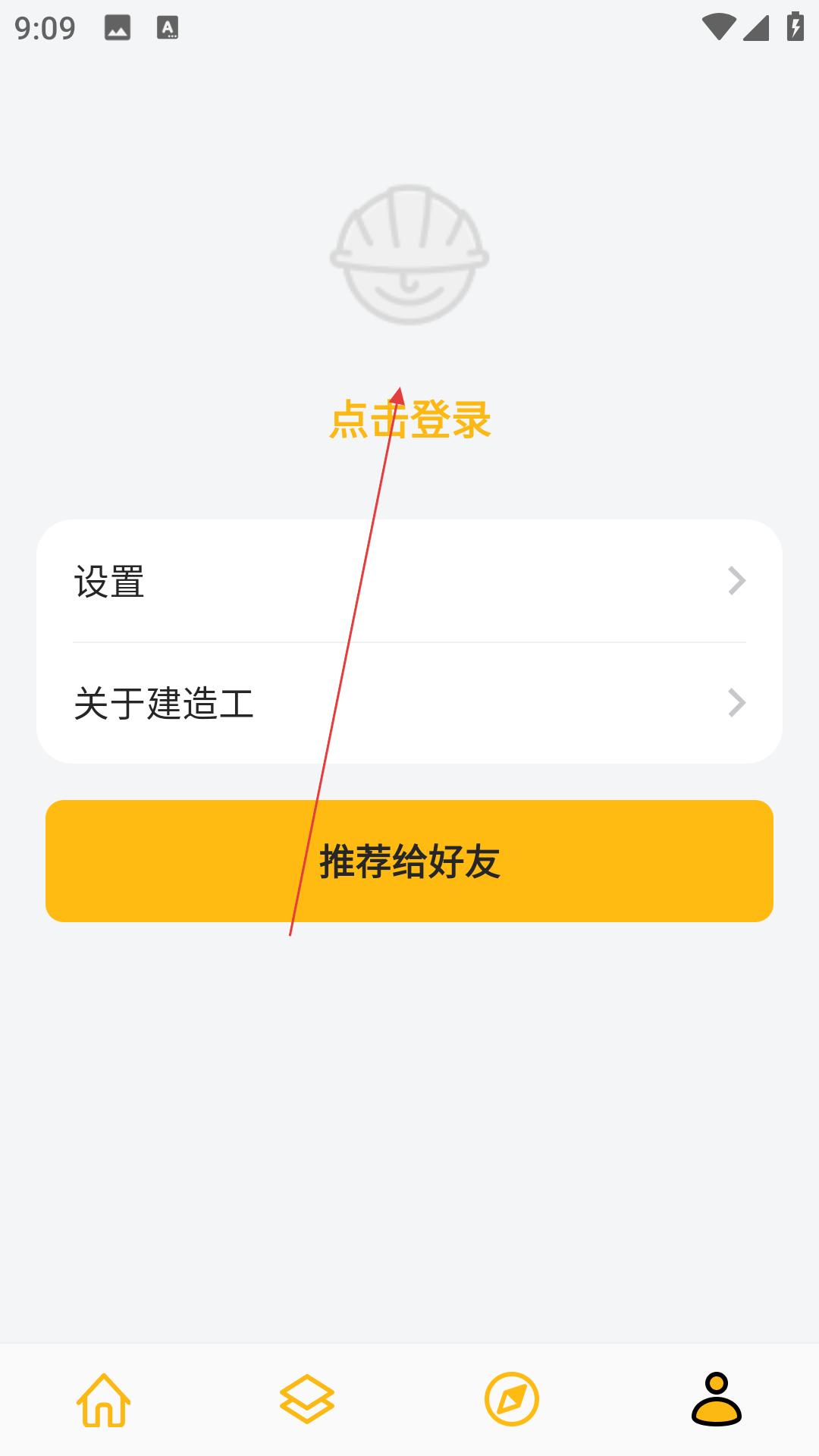This screenshot has height=1456, width=819.
Task: Tap the 点击登录 login link
Action: (409, 419)
